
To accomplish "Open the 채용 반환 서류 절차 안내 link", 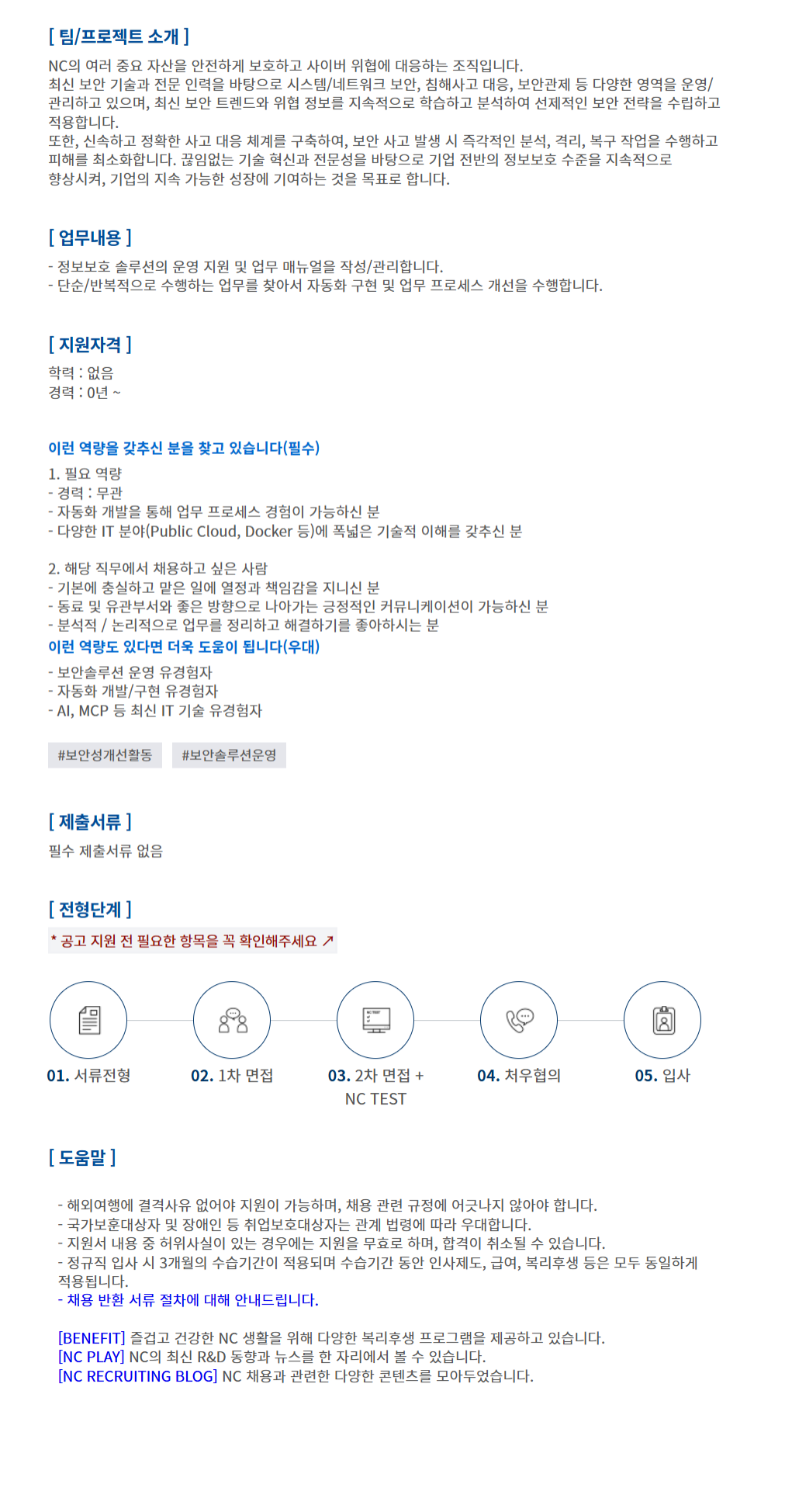I will pos(188,1299).
